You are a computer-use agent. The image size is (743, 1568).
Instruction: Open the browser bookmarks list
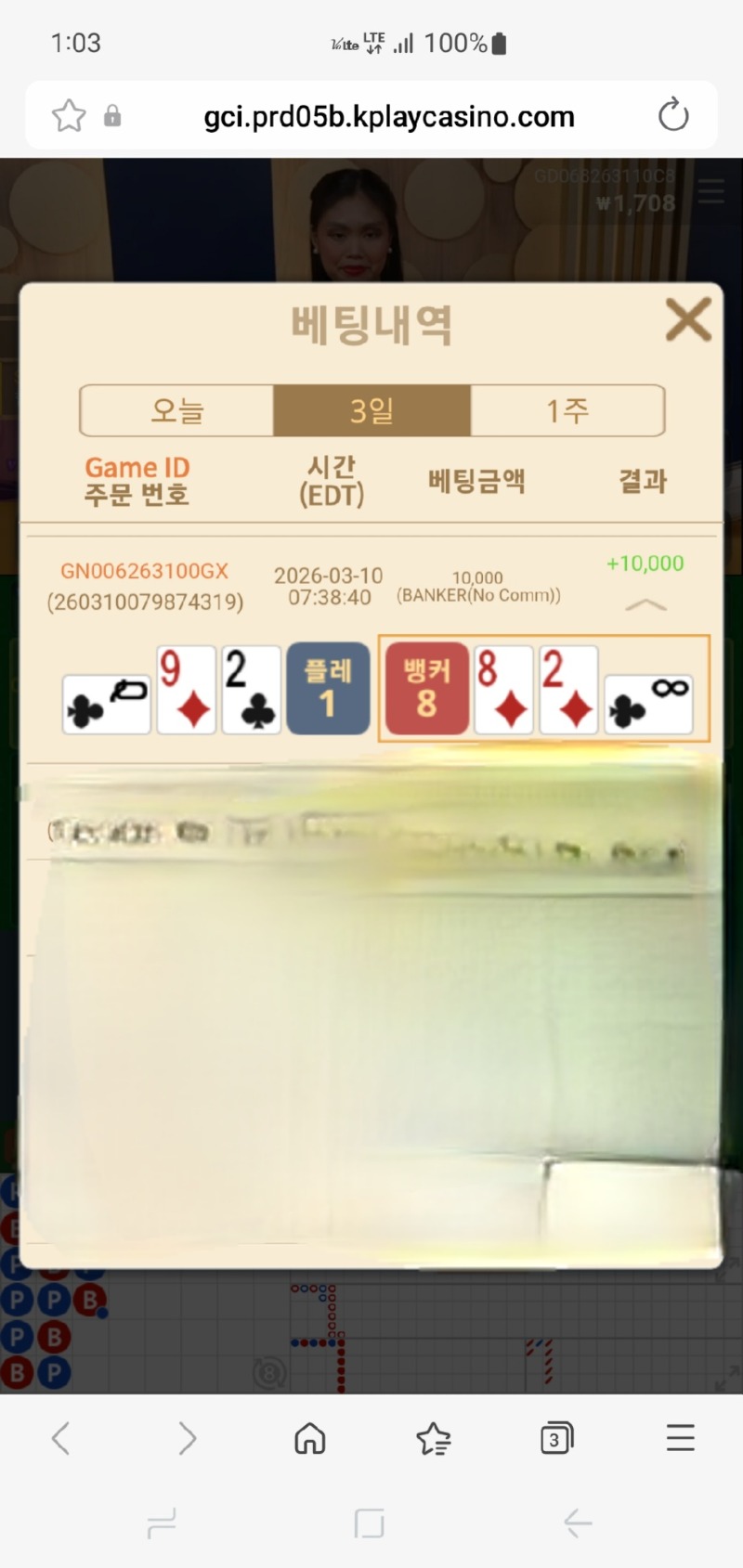[433, 1439]
